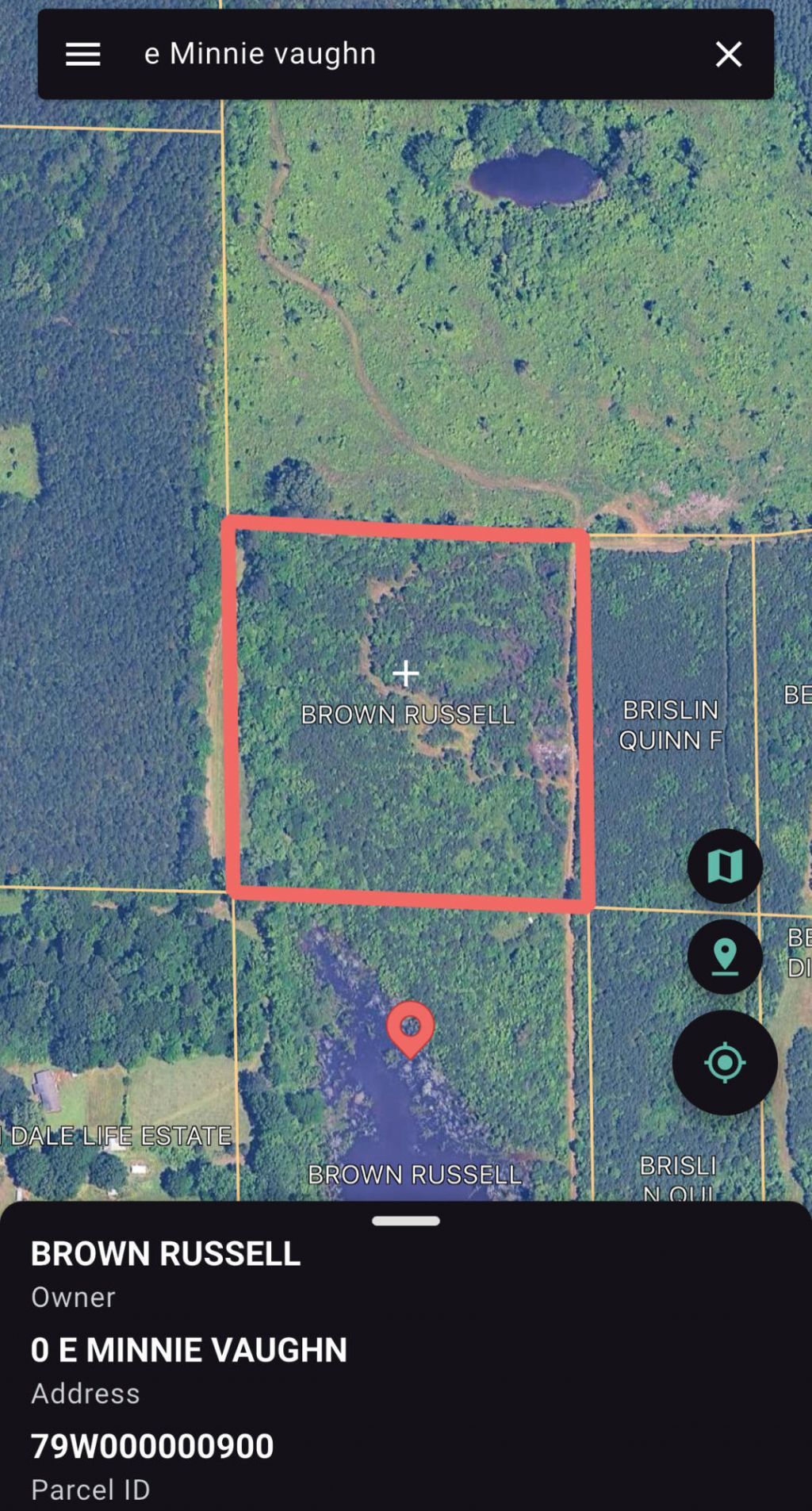Select the Brislin Quinn F parcel
This screenshot has height=1511, width=812.
tap(670, 724)
